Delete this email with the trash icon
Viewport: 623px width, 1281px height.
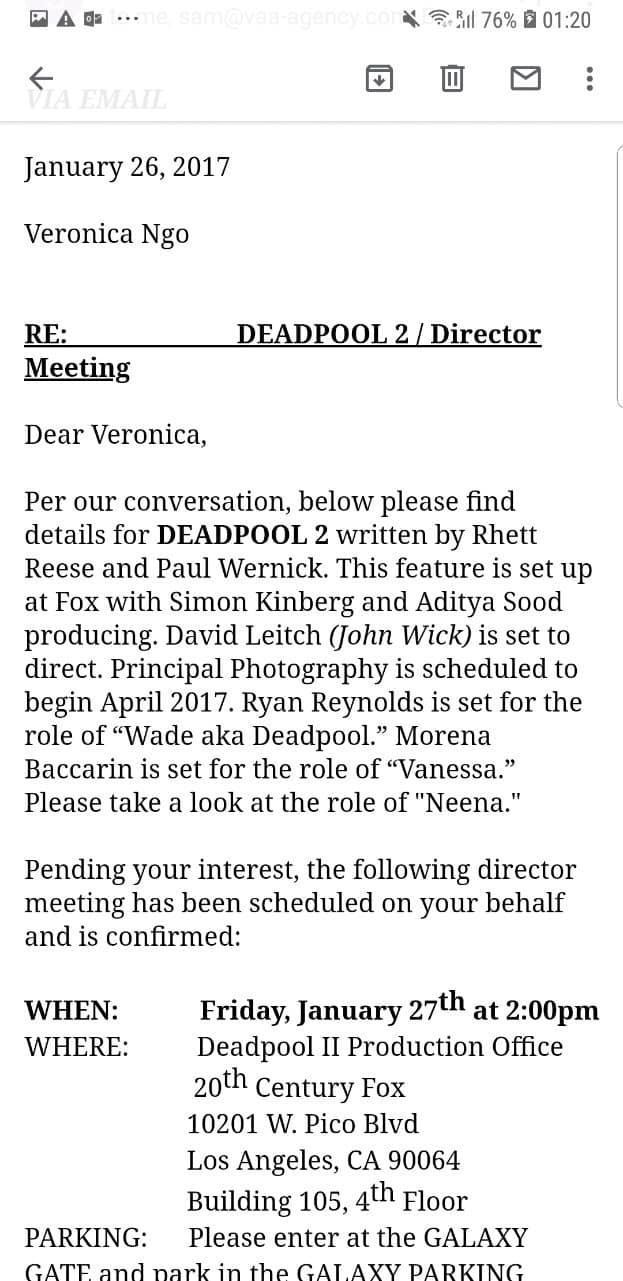coord(452,78)
